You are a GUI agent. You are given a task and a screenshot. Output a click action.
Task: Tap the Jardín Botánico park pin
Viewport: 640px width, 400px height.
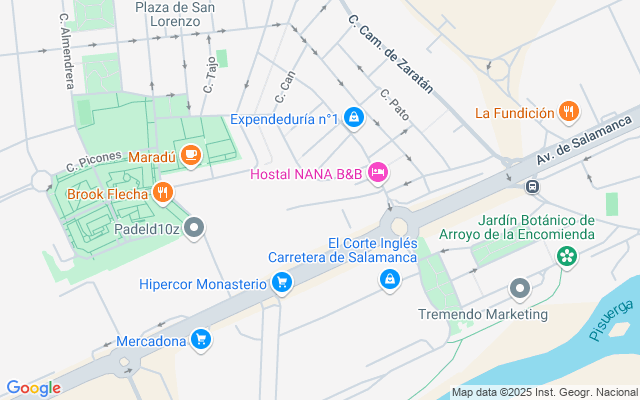567,257
